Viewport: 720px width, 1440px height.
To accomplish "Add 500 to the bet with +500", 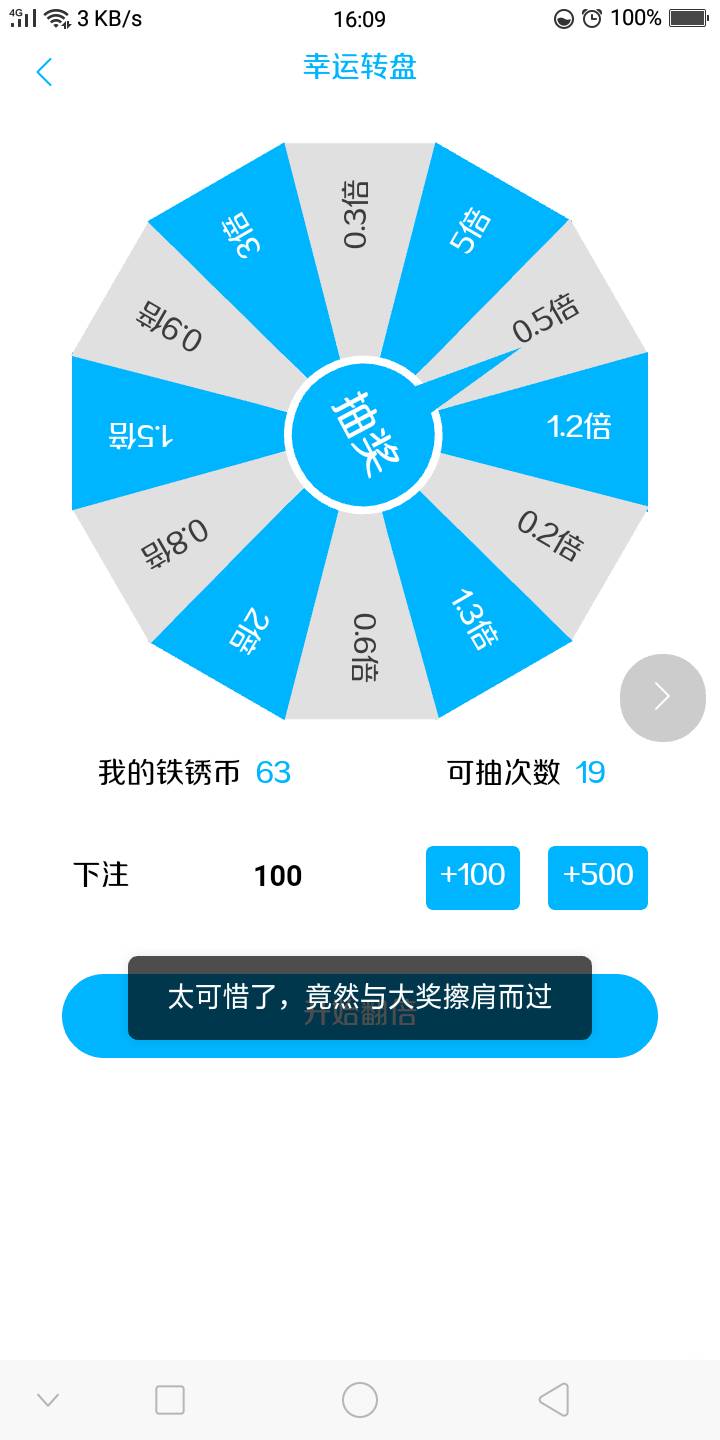I will [598, 877].
